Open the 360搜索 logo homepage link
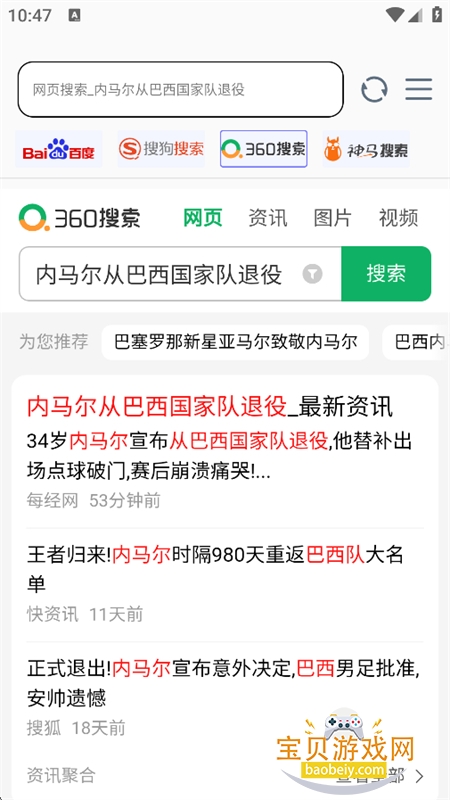Image resolution: width=450 pixels, height=800 pixels. click(x=80, y=218)
